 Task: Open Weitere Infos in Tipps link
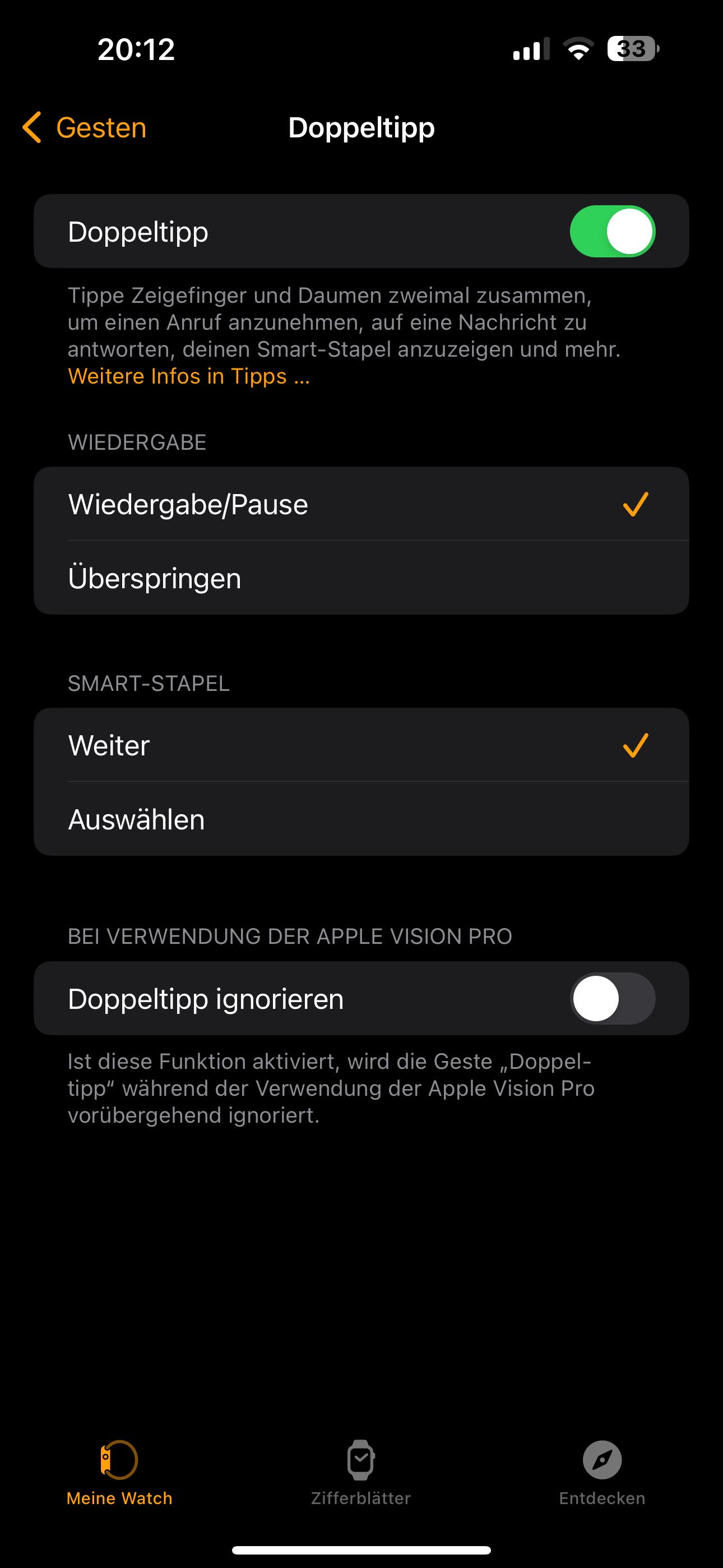point(189,376)
